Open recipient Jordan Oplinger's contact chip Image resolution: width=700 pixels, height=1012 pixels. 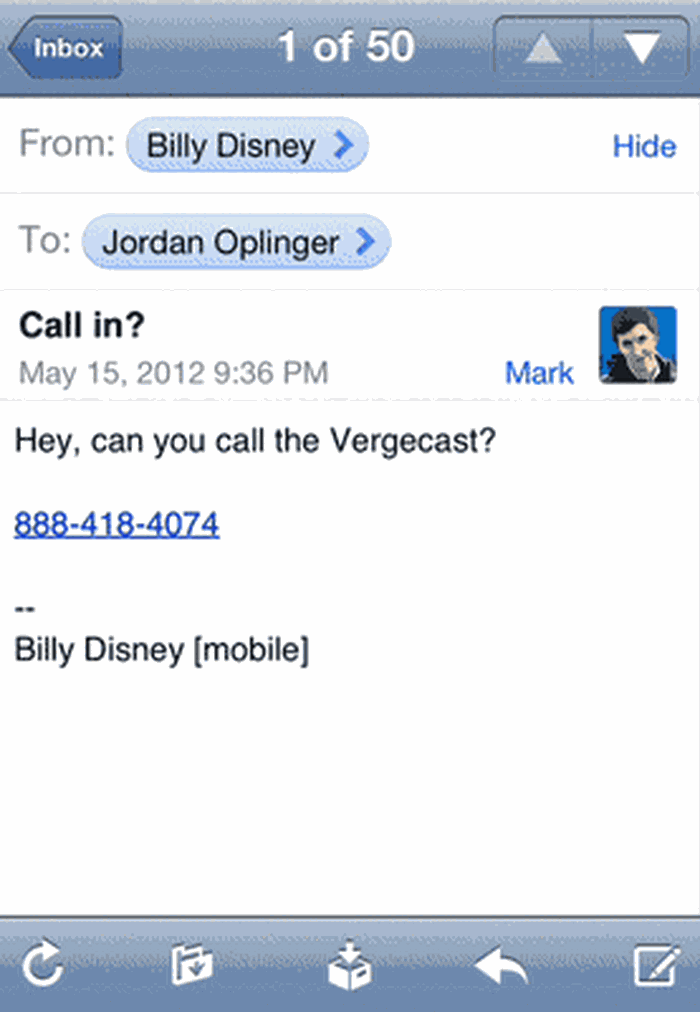click(236, 242)
